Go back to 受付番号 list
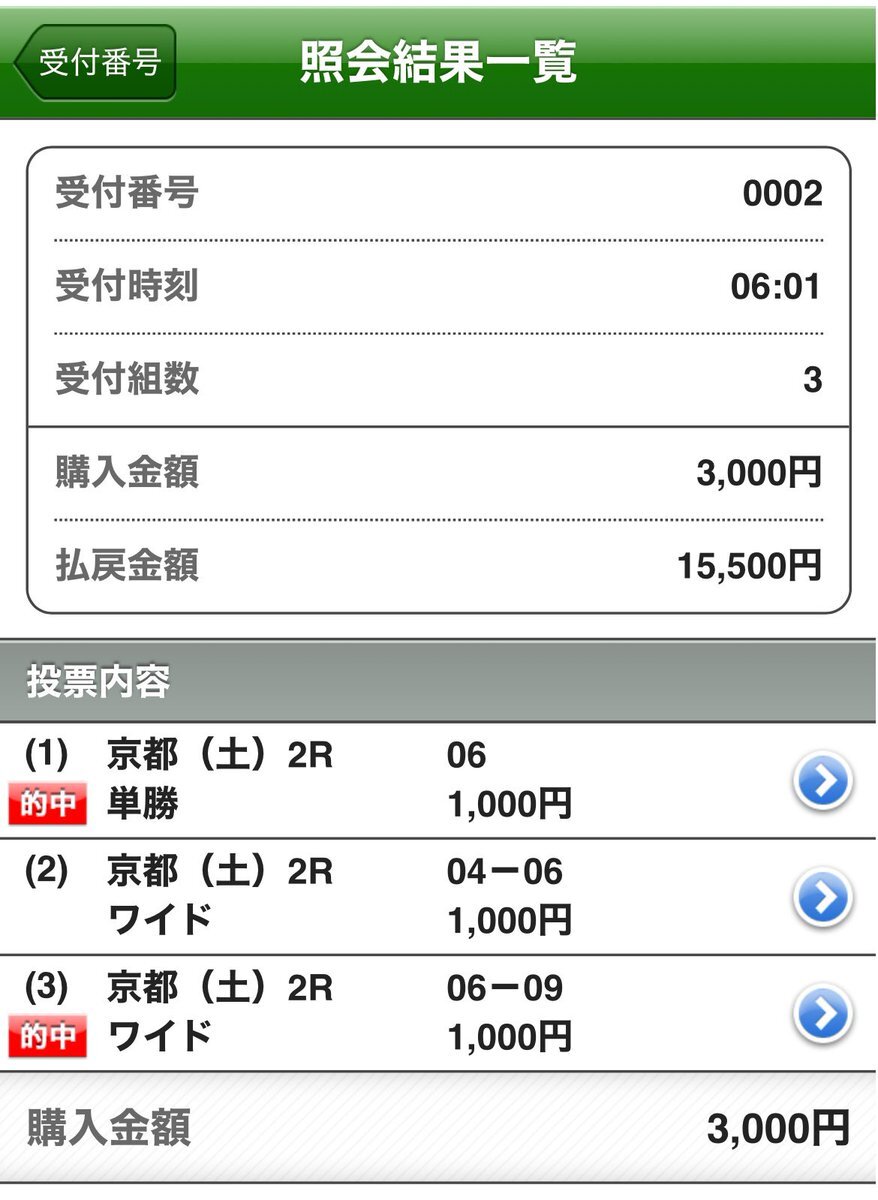This screenshot has width=878, height=1200. click(97, 63)
